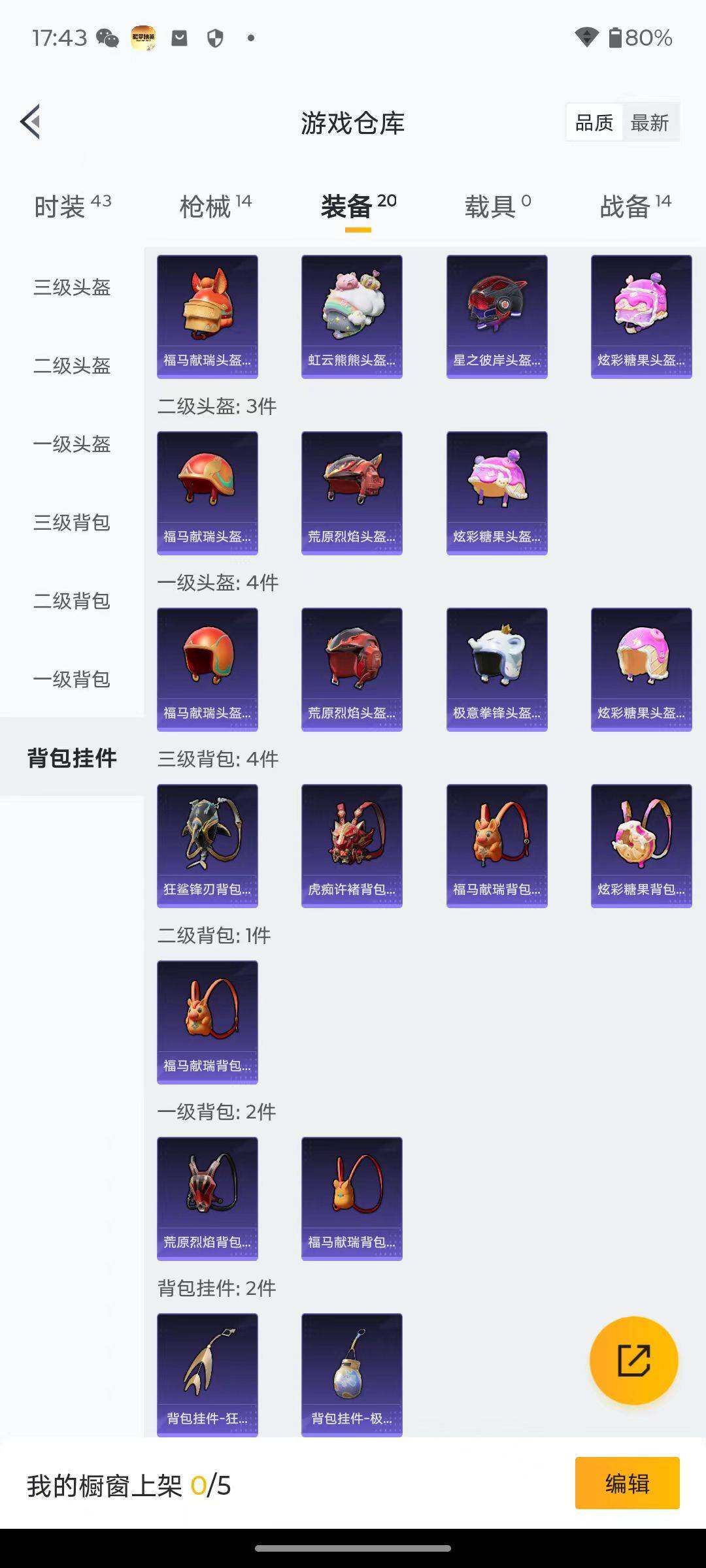Select the 福马献瑞头盔 three-level helmet thumbnail
706x1568 pixels.
click(207, 316)
